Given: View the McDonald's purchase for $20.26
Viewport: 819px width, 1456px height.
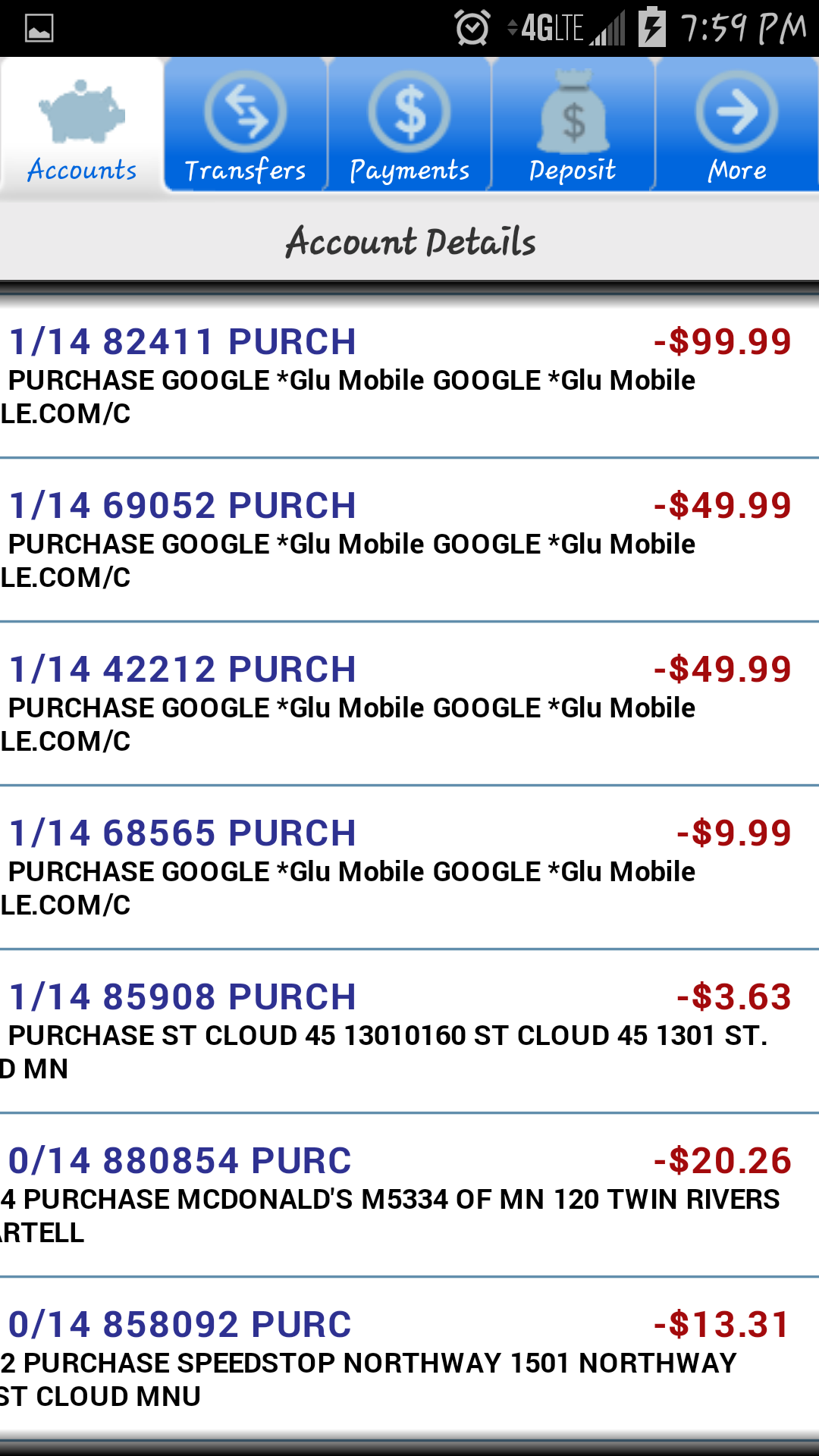Looking at the screenshot, I should pos(409,1195).
